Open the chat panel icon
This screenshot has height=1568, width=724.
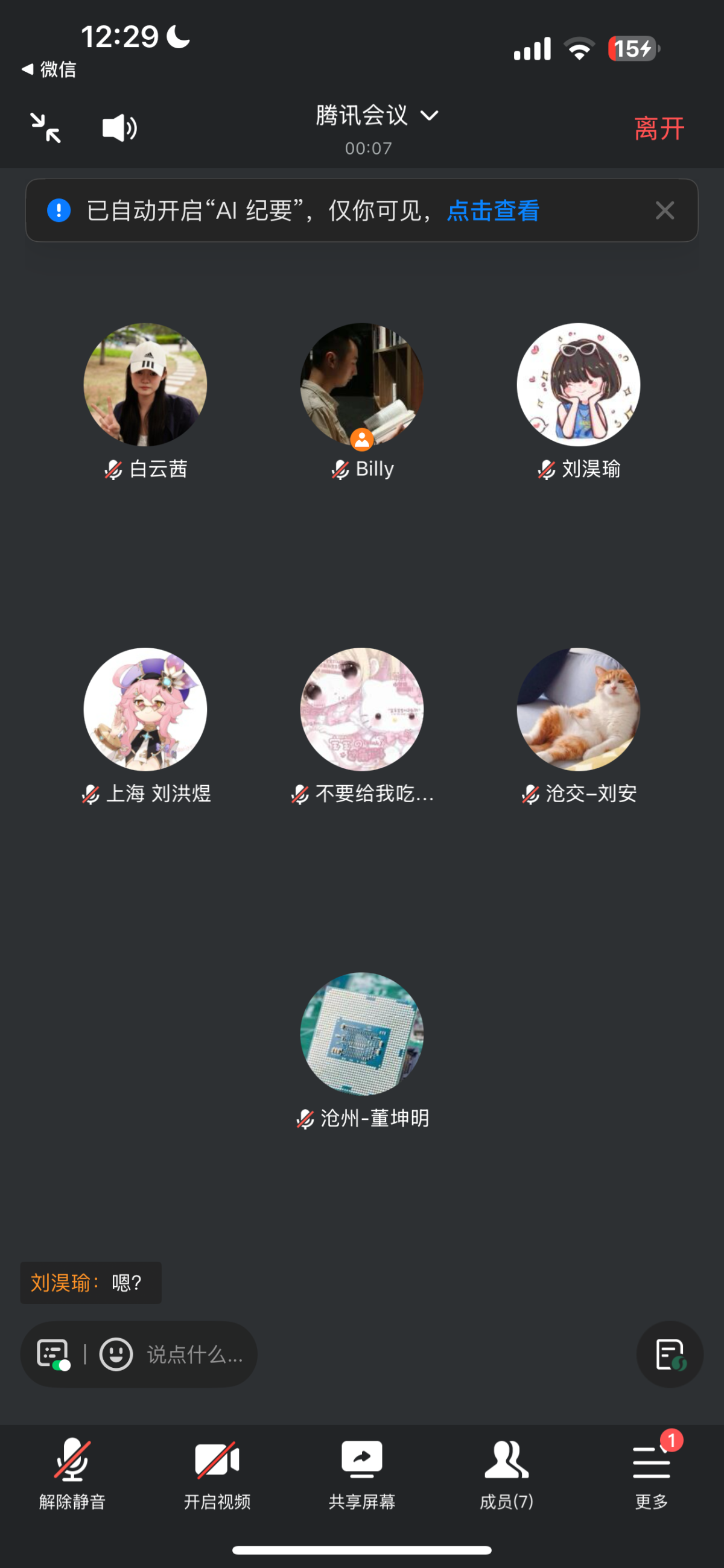[53, 1355]
